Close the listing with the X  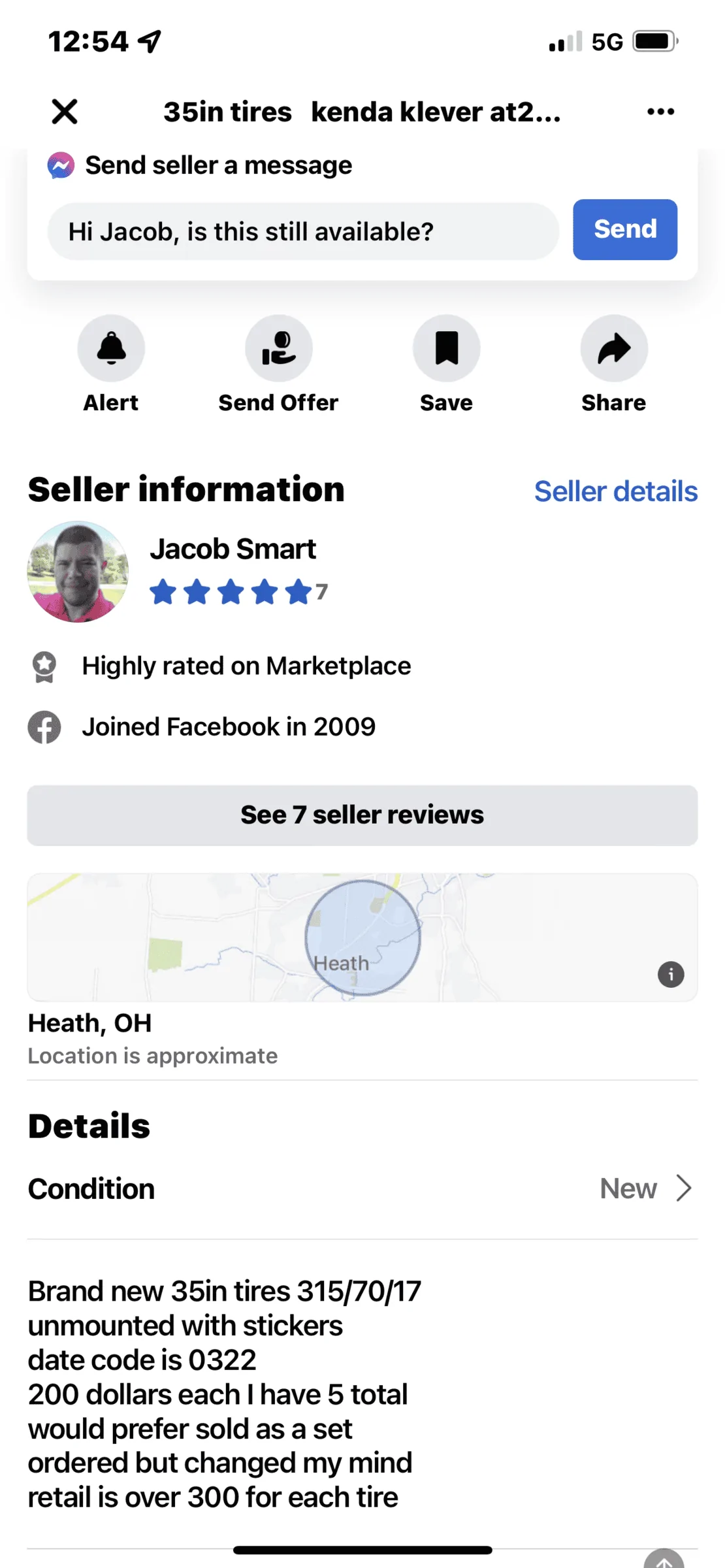[x=65, y=112]
